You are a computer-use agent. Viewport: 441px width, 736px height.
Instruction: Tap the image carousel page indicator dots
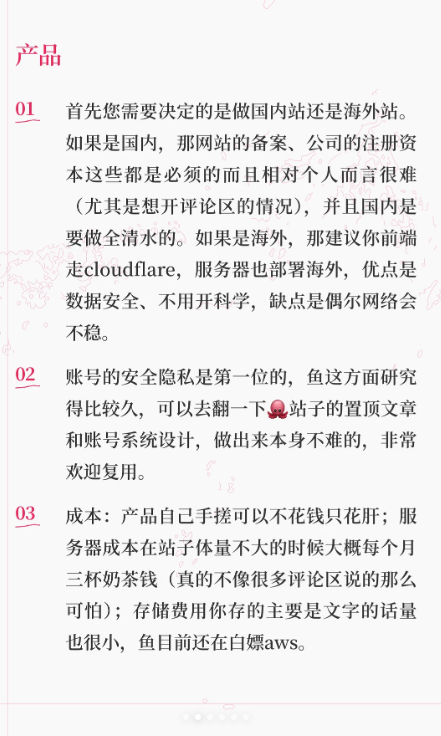215,717
